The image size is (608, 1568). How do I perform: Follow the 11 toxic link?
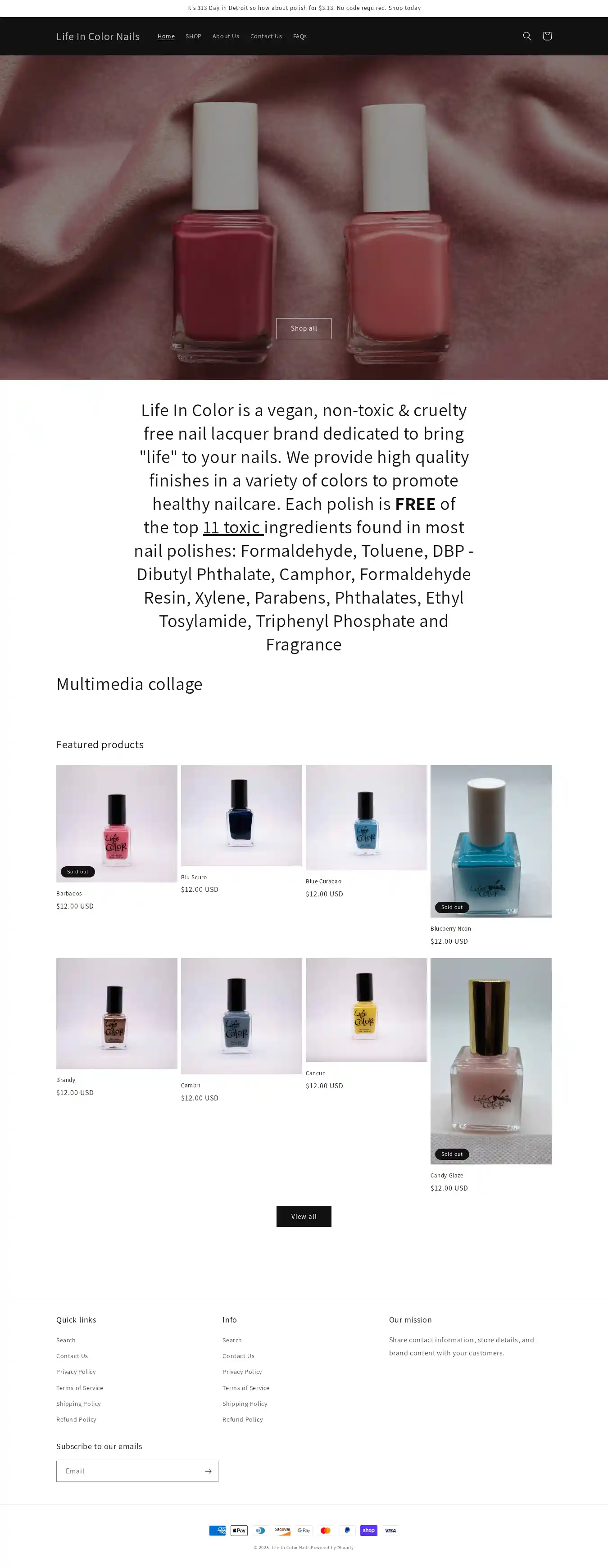click(232, 527)
